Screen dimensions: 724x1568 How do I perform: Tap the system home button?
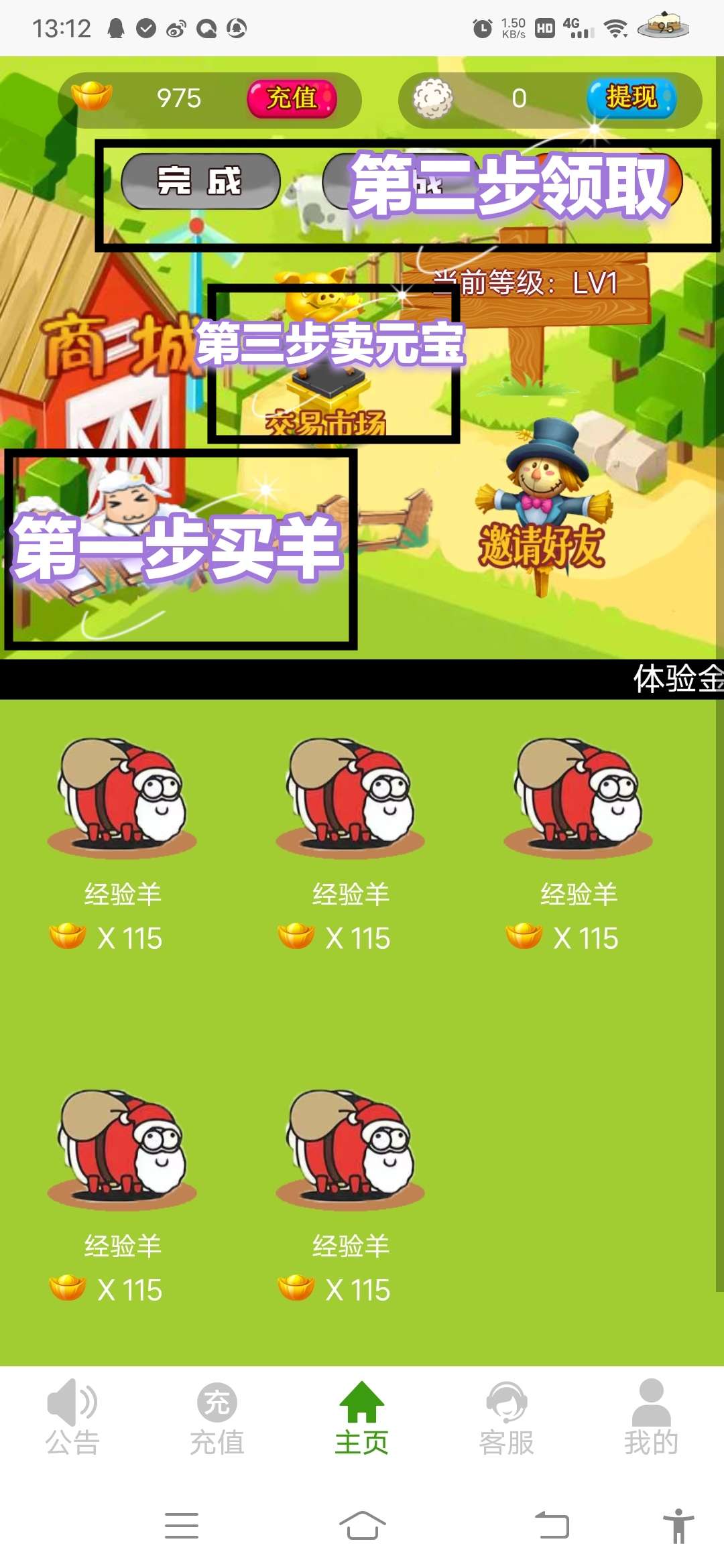point(362,1526)
